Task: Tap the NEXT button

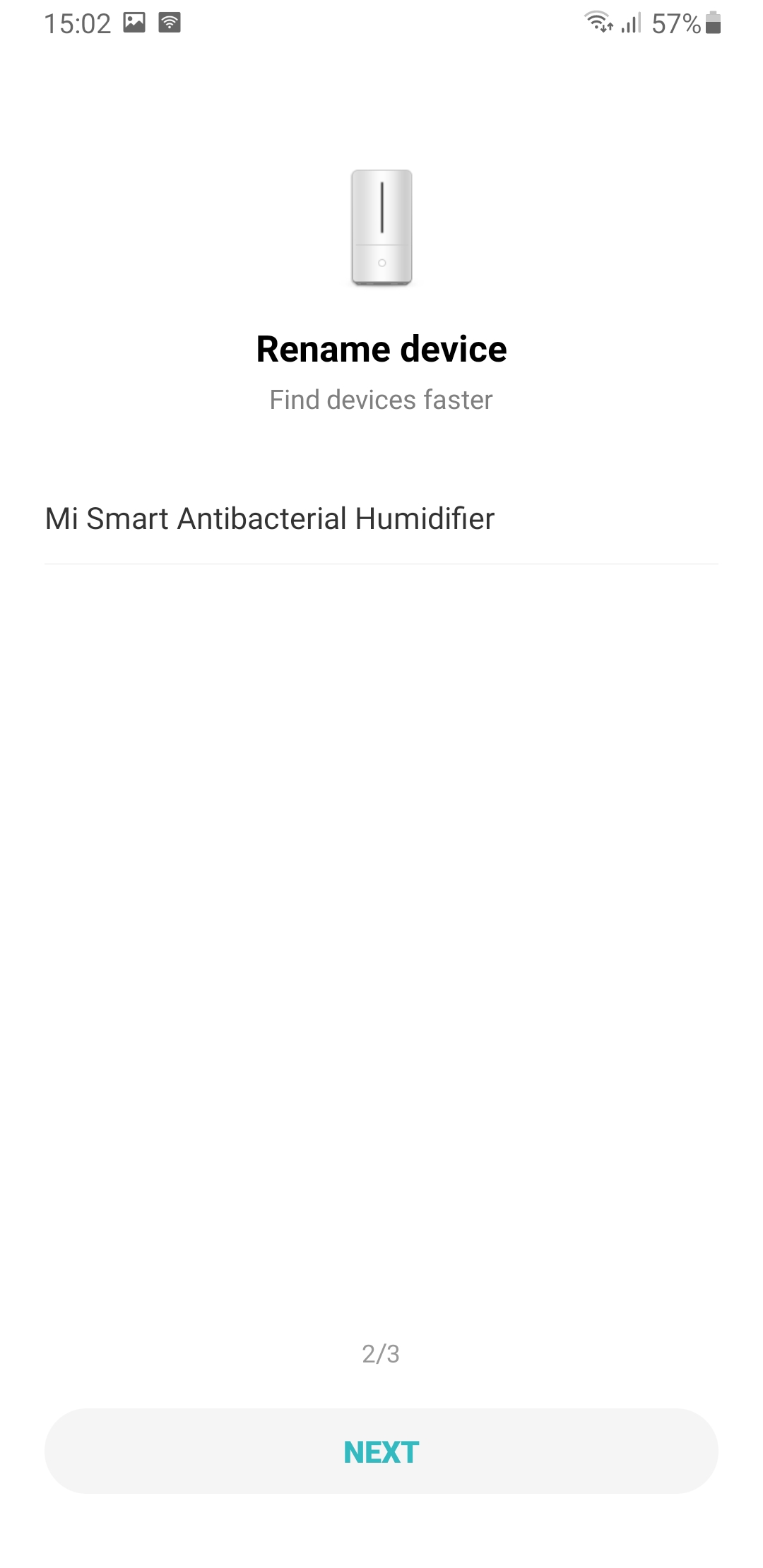Action: click(x=381, y=1451)
